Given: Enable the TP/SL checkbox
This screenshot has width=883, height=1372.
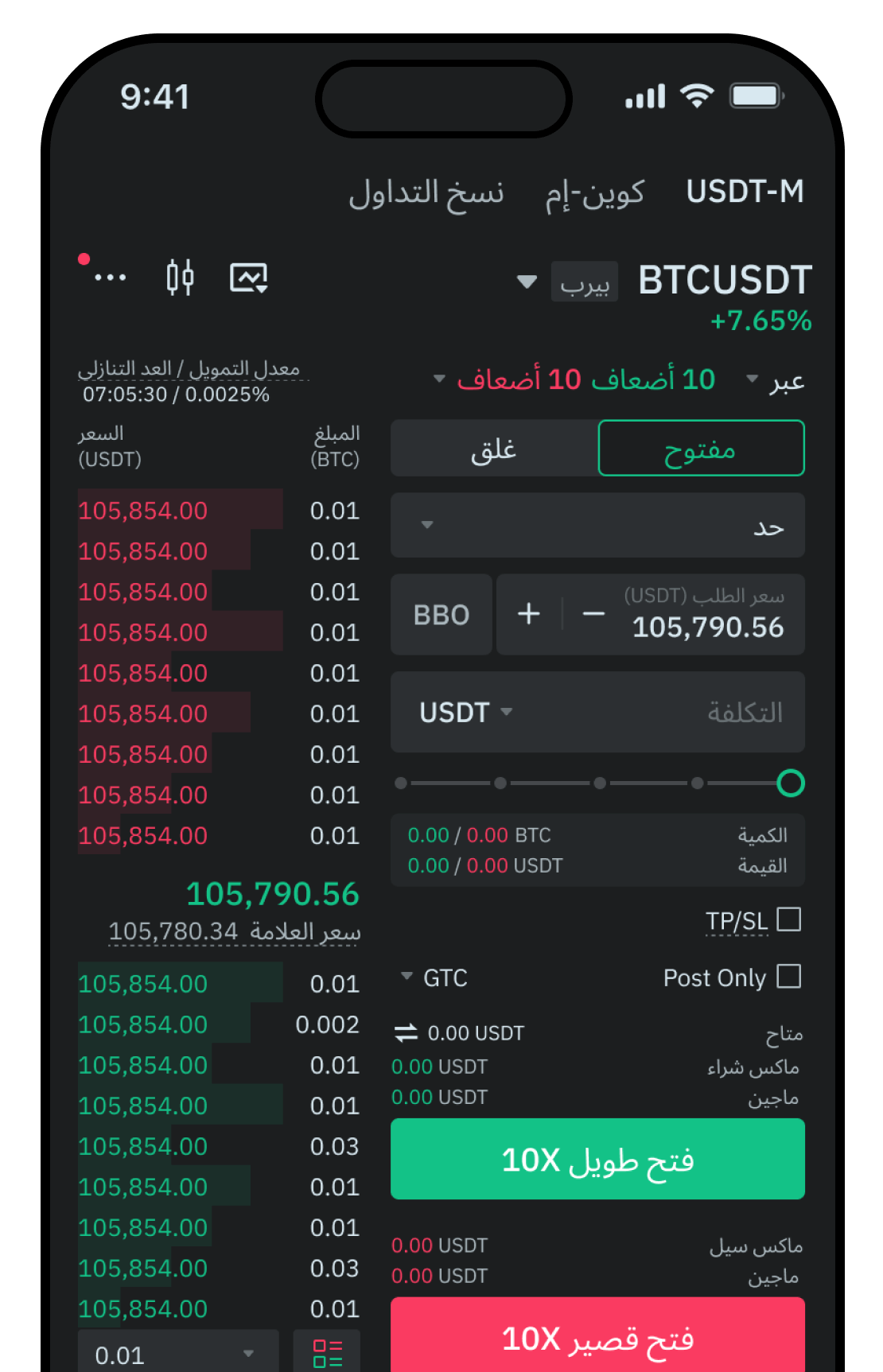Looking at the screenshot, I should [788, 919].
